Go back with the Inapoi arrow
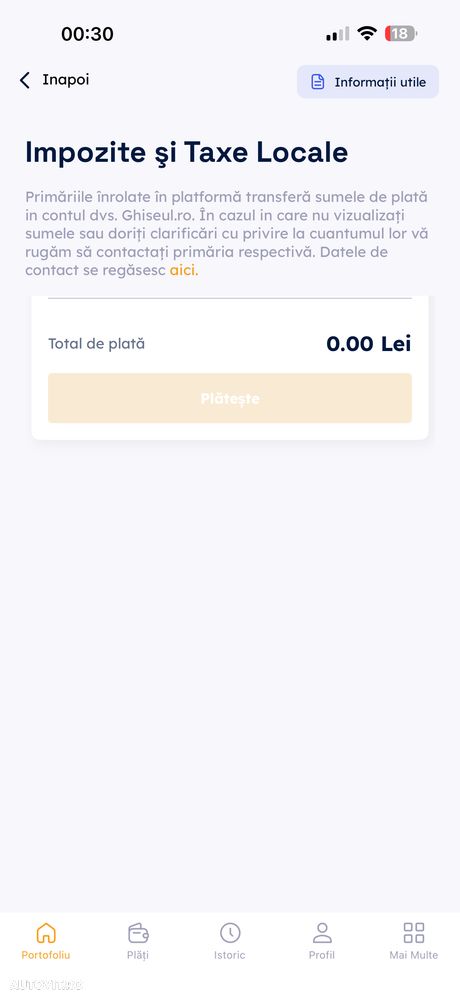This screenshot has width=460, height=999. tap(54, 80)
